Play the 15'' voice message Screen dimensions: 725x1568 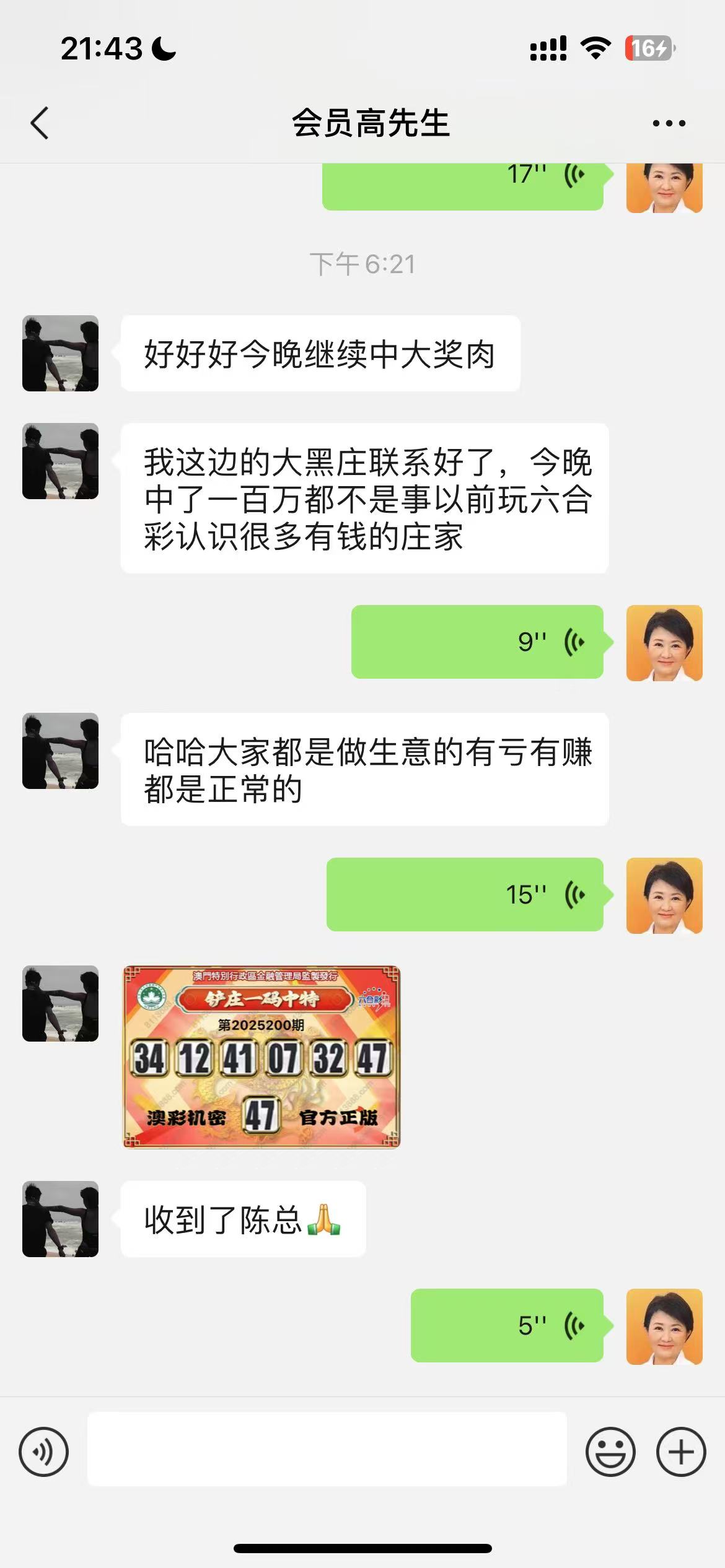464,894
